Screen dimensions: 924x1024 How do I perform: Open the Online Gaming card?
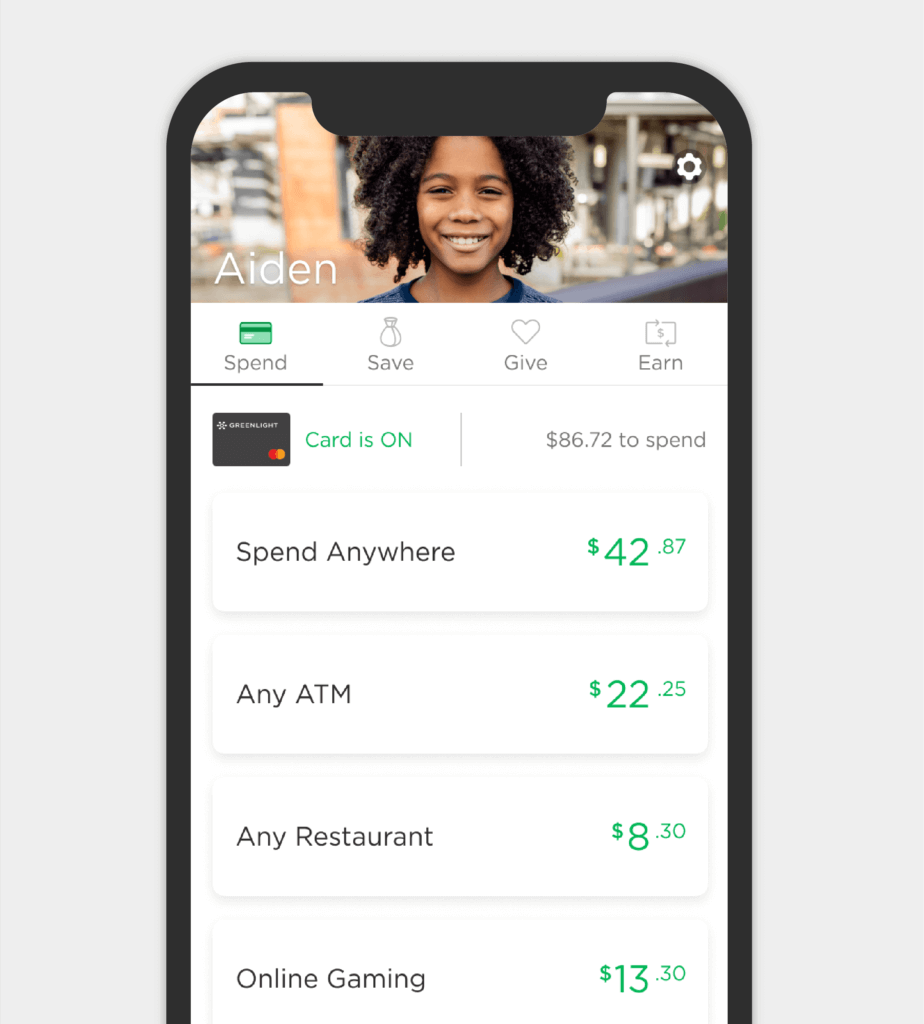(460, 975)
